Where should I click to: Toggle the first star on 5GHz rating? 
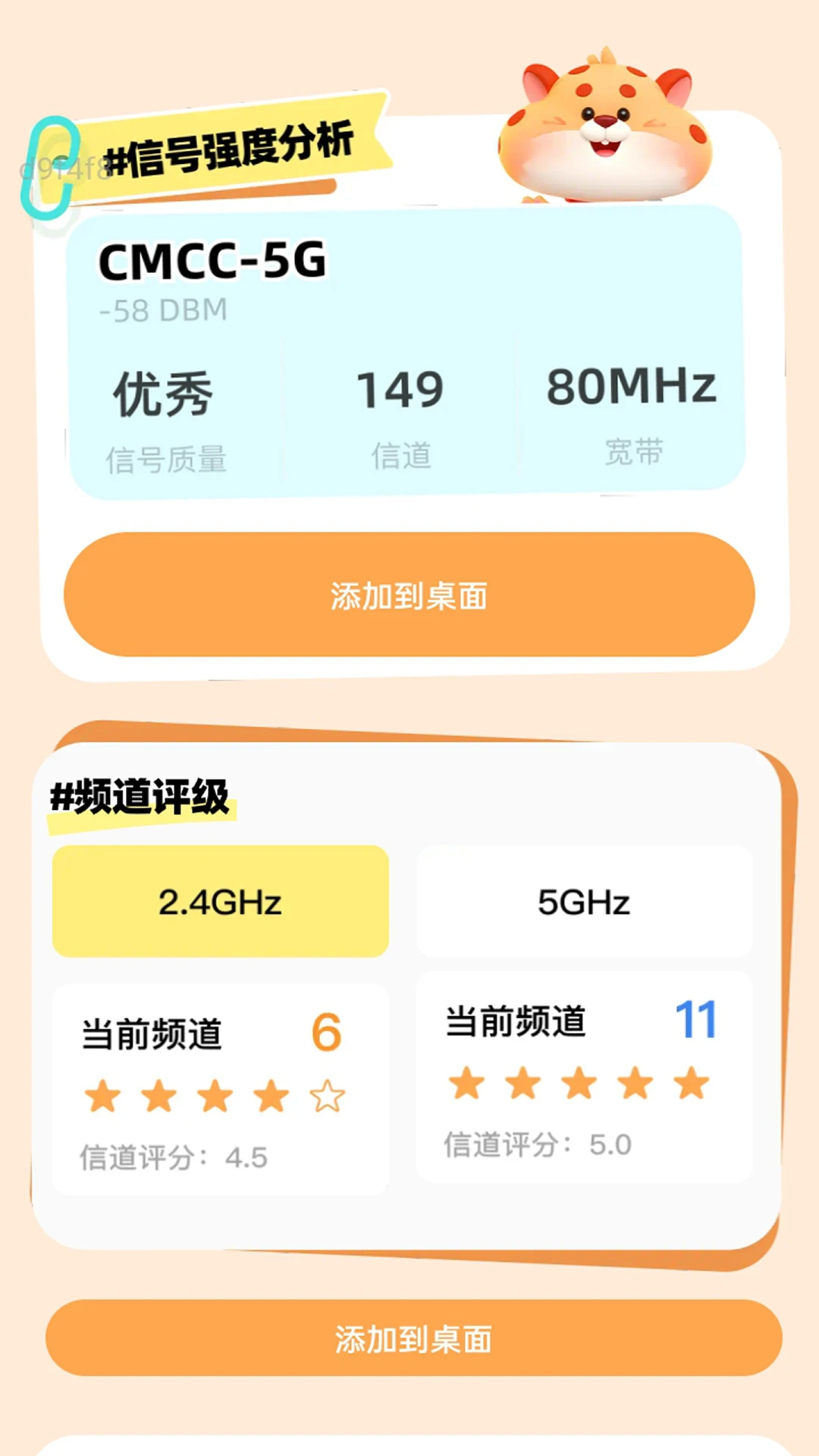(467, 1084)
